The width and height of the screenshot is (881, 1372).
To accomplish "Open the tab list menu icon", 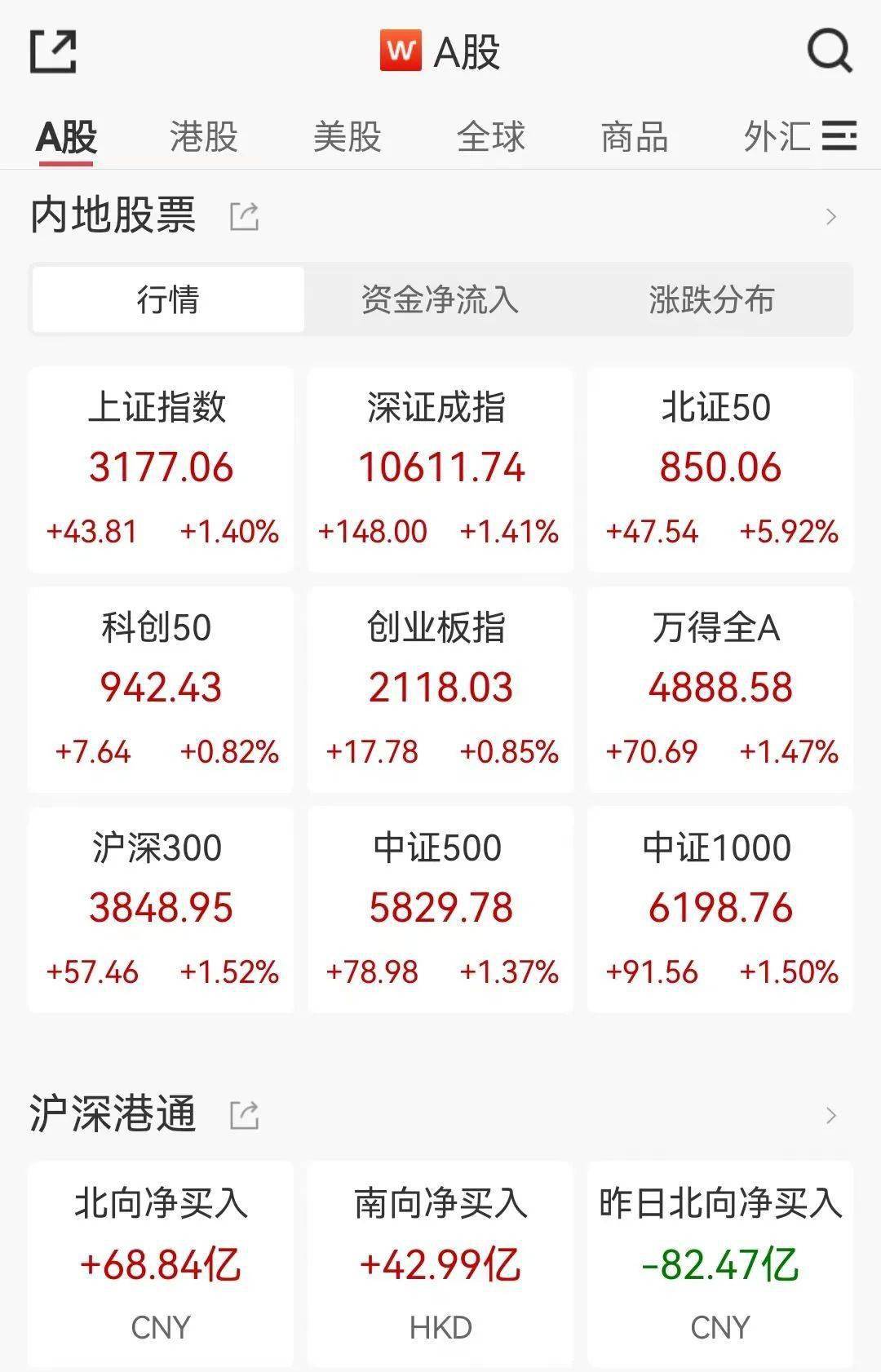I will click(839, 136).
